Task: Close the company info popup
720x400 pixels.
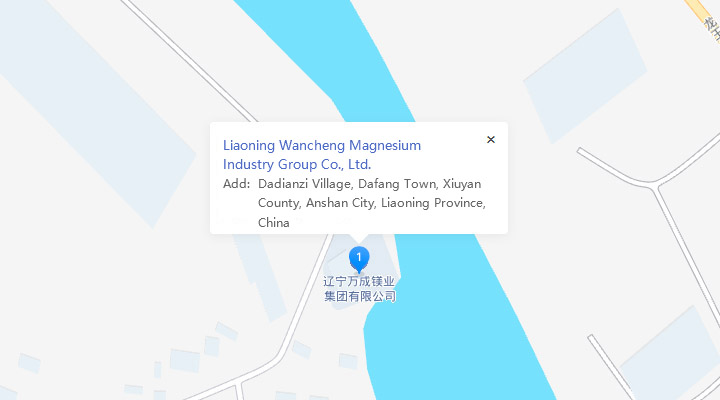Action: pos(490,140)
